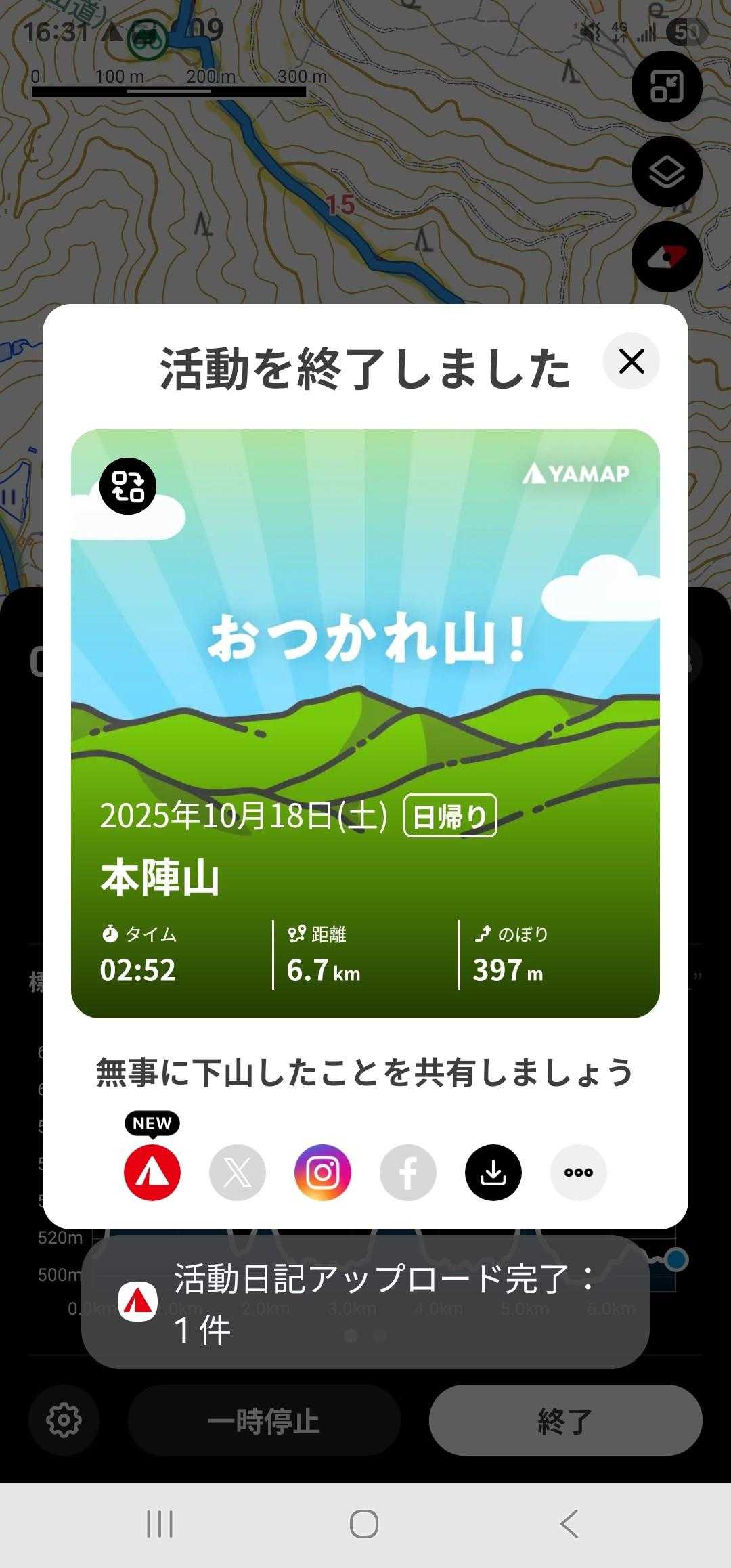
Task: Close the activity finished dialog
Action: 631,362
